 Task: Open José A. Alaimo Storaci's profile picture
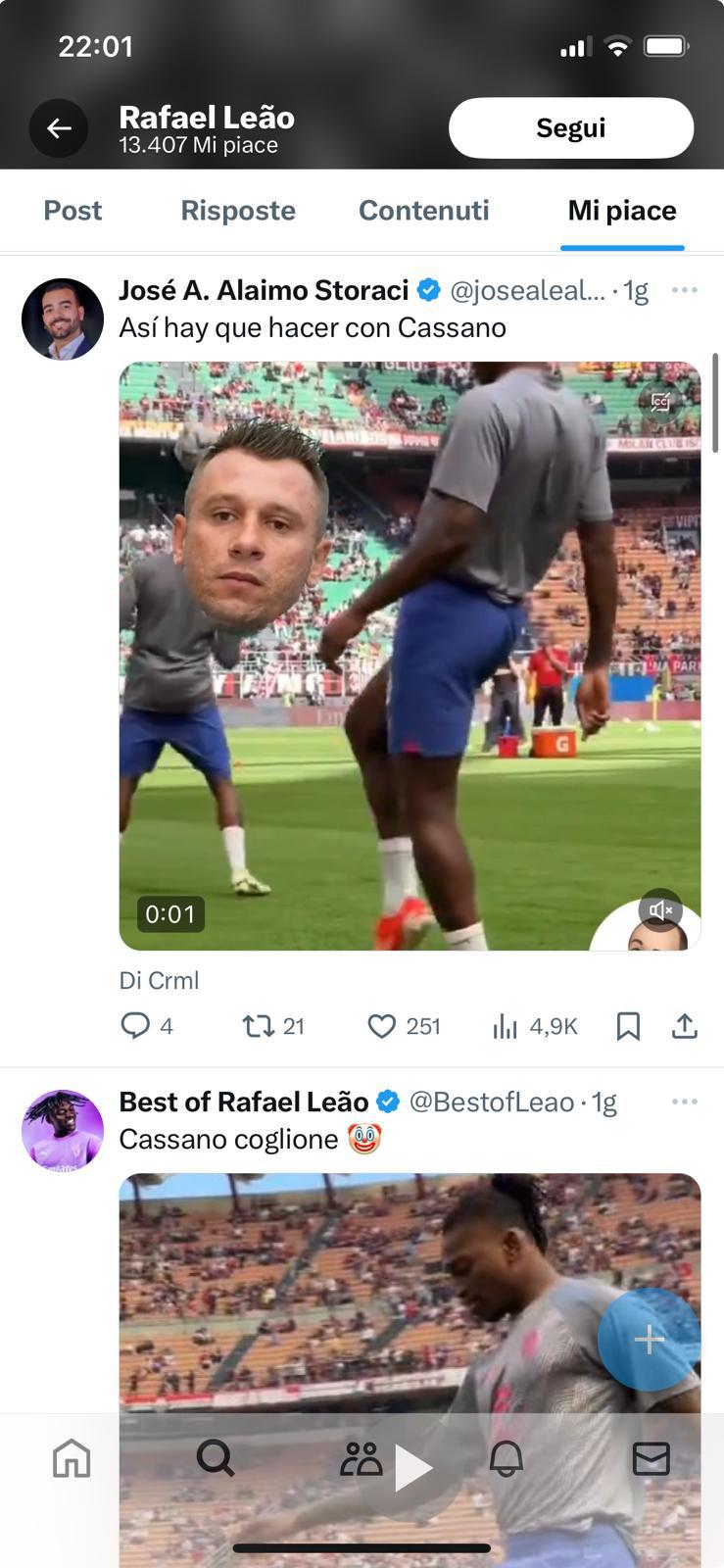coord(63,318)
